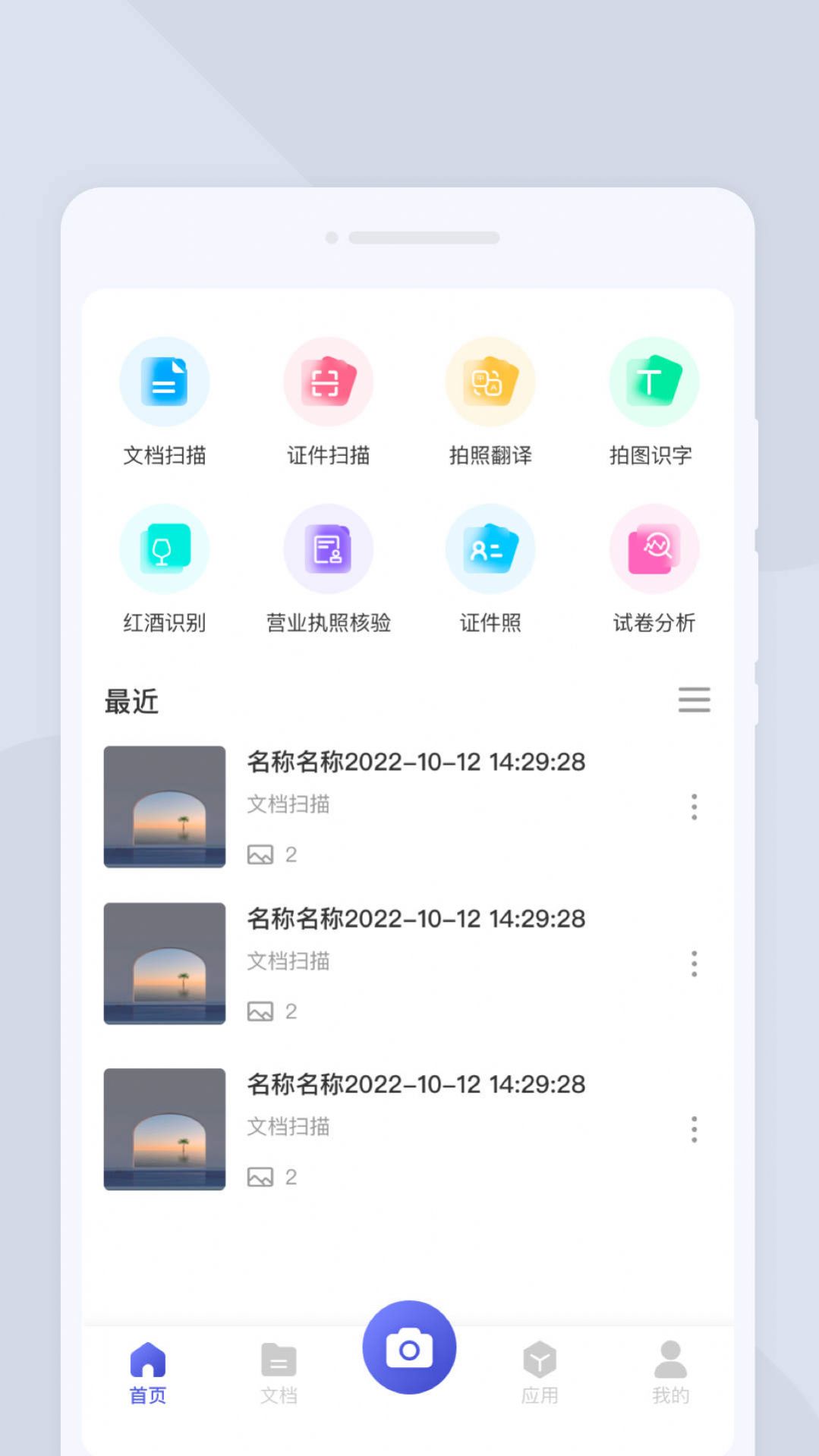Open the three-dot menu on the last document
The image size is (819, 1456).
click(694, 1129)
